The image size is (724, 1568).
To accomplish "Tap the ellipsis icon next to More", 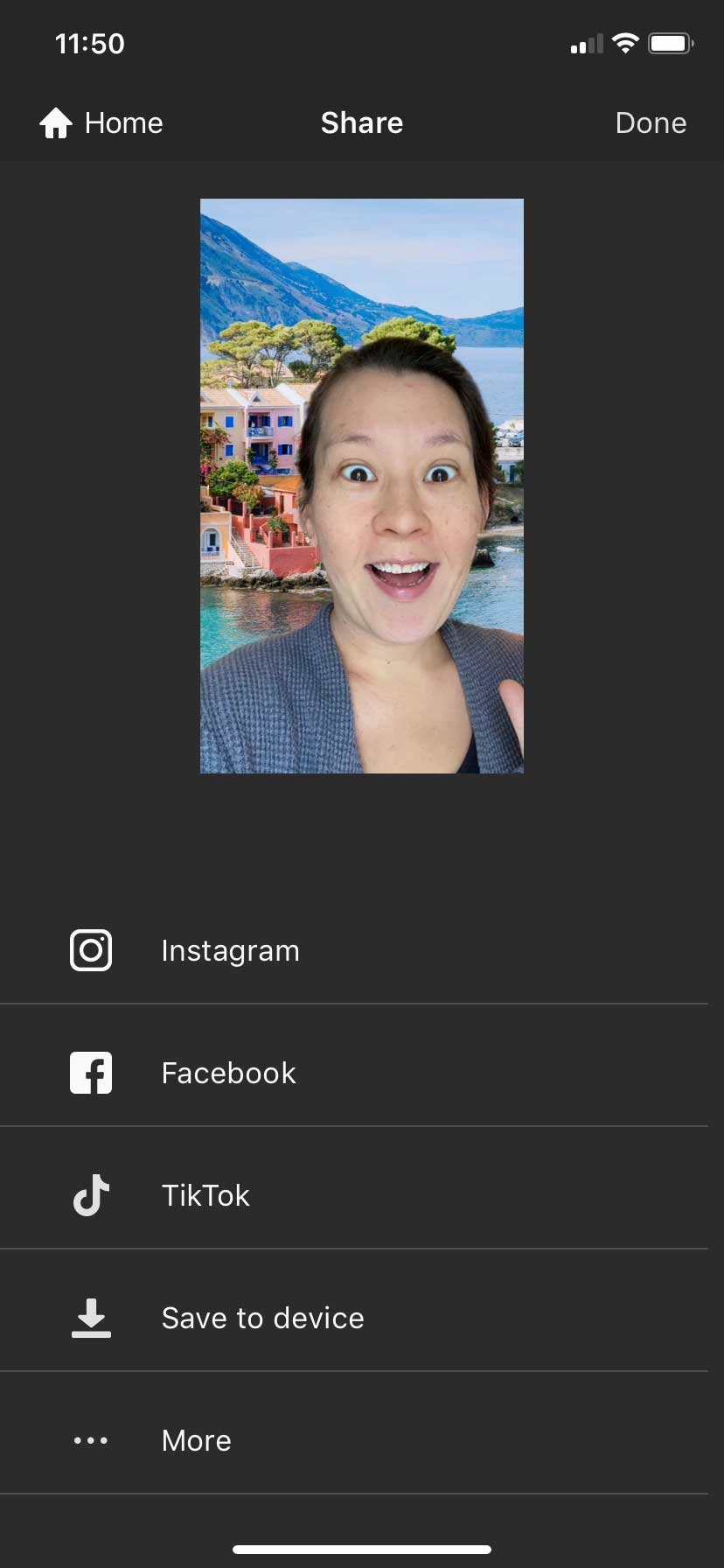I will tap(91, 1440).
